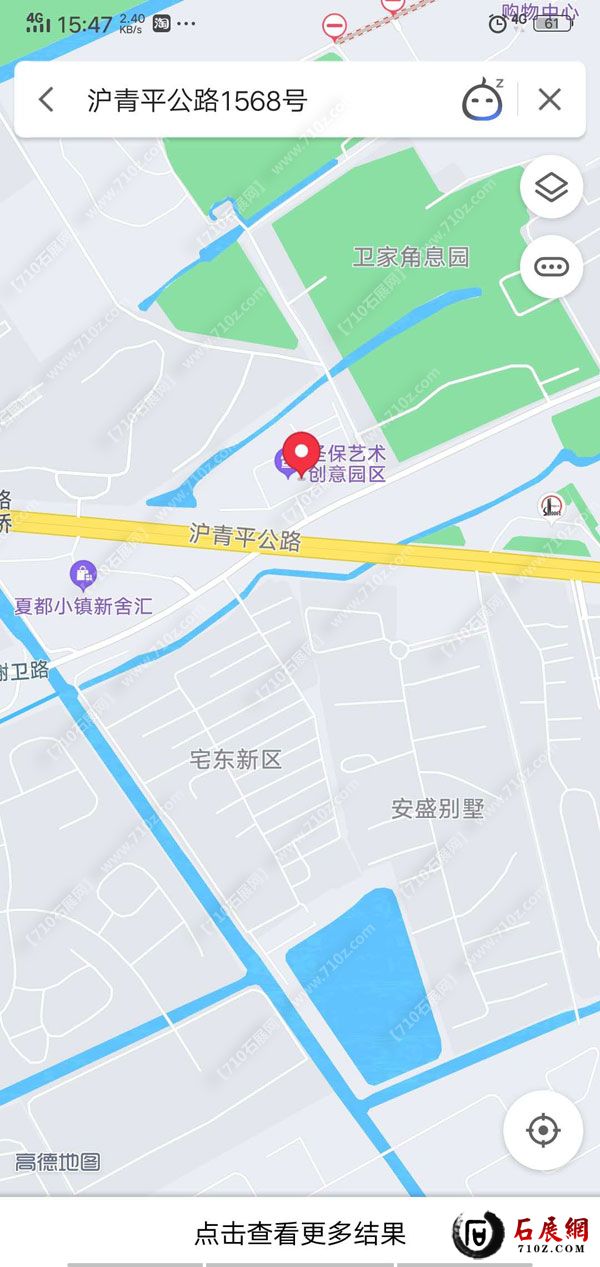Open the more options bubble button
This screenshot has height=1267, width=600.
coord(551,266)
